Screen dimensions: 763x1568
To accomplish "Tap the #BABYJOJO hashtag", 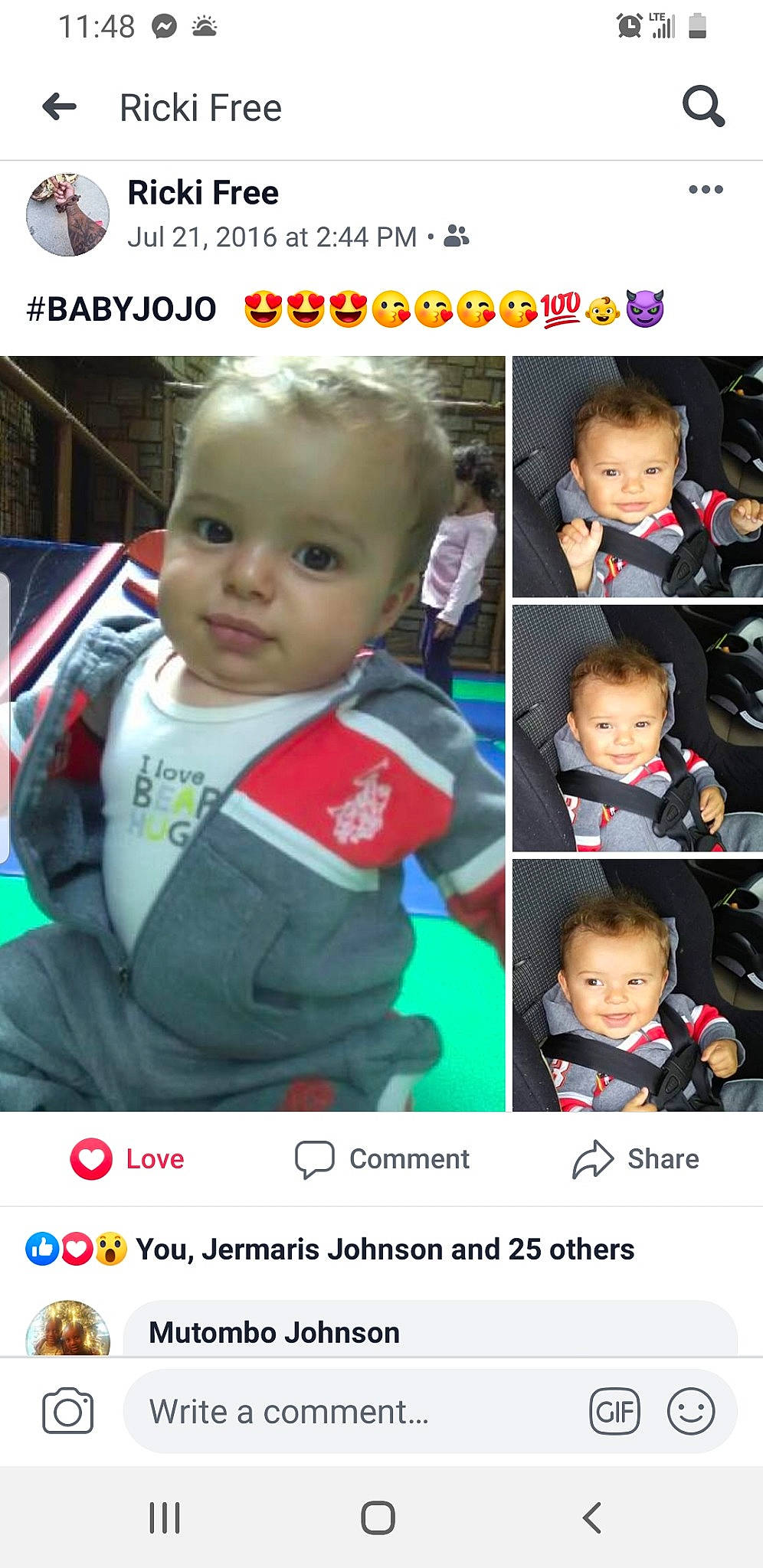I will [121, 309].
